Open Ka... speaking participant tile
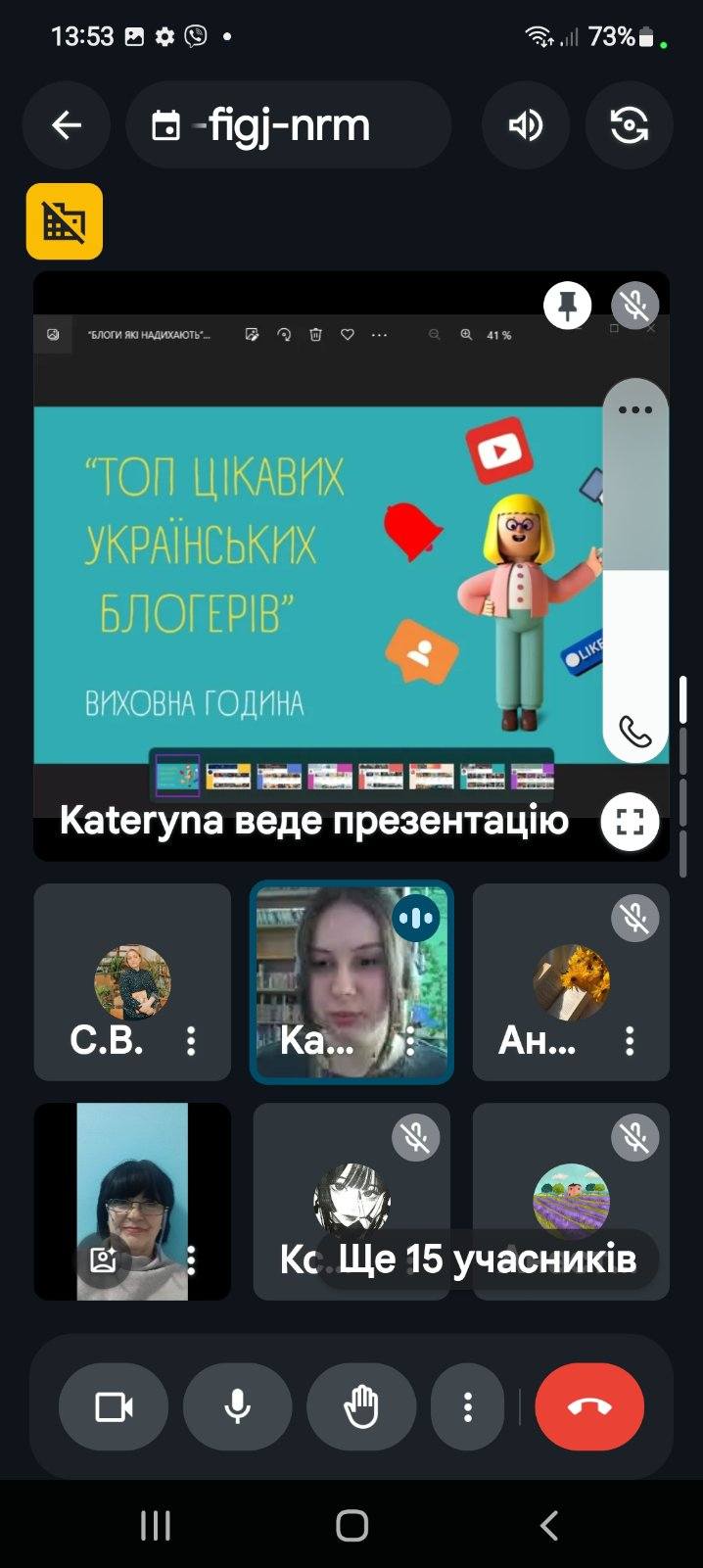Viewport: 703px width, 1568px height. (x=351, y=982)
